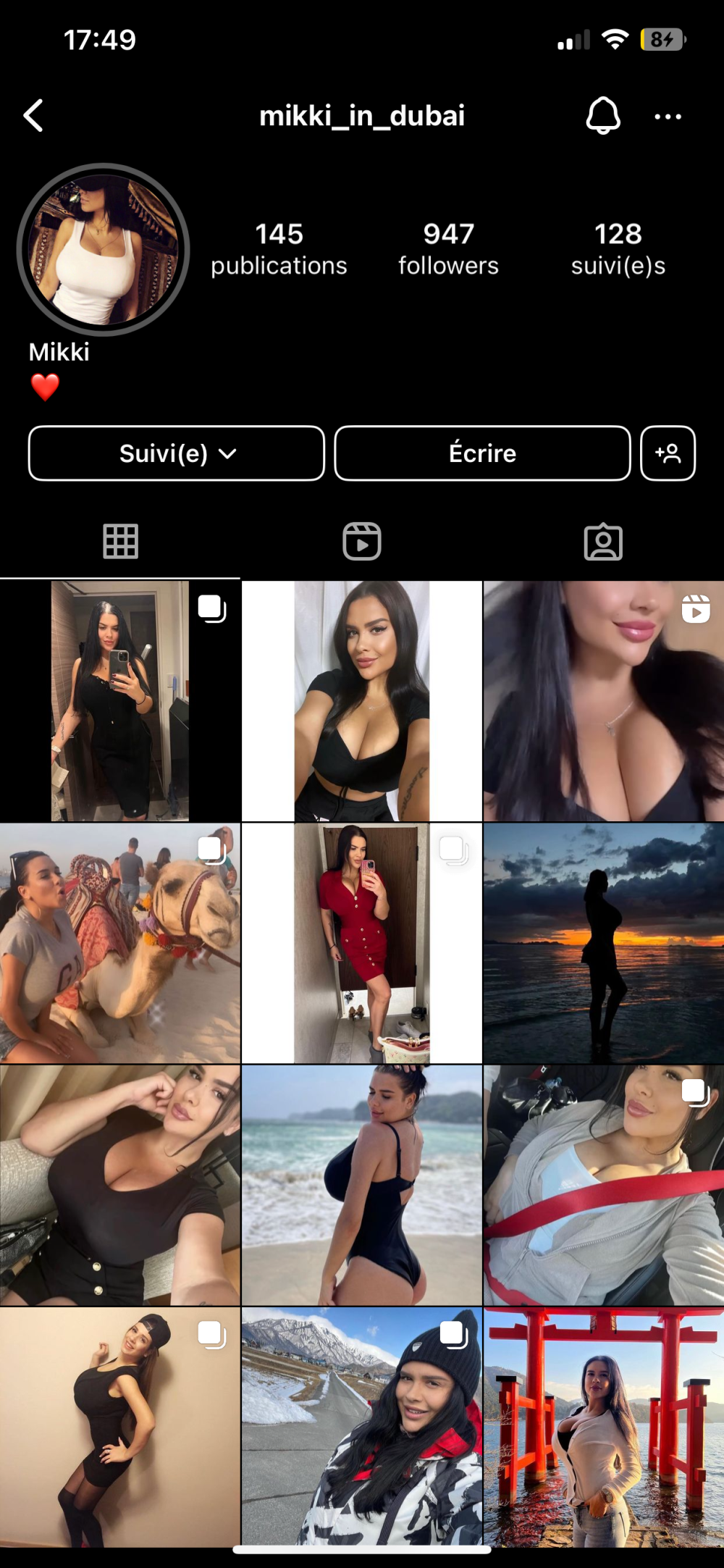
Task: Switch to the posts grid tab
Action: 120,541
